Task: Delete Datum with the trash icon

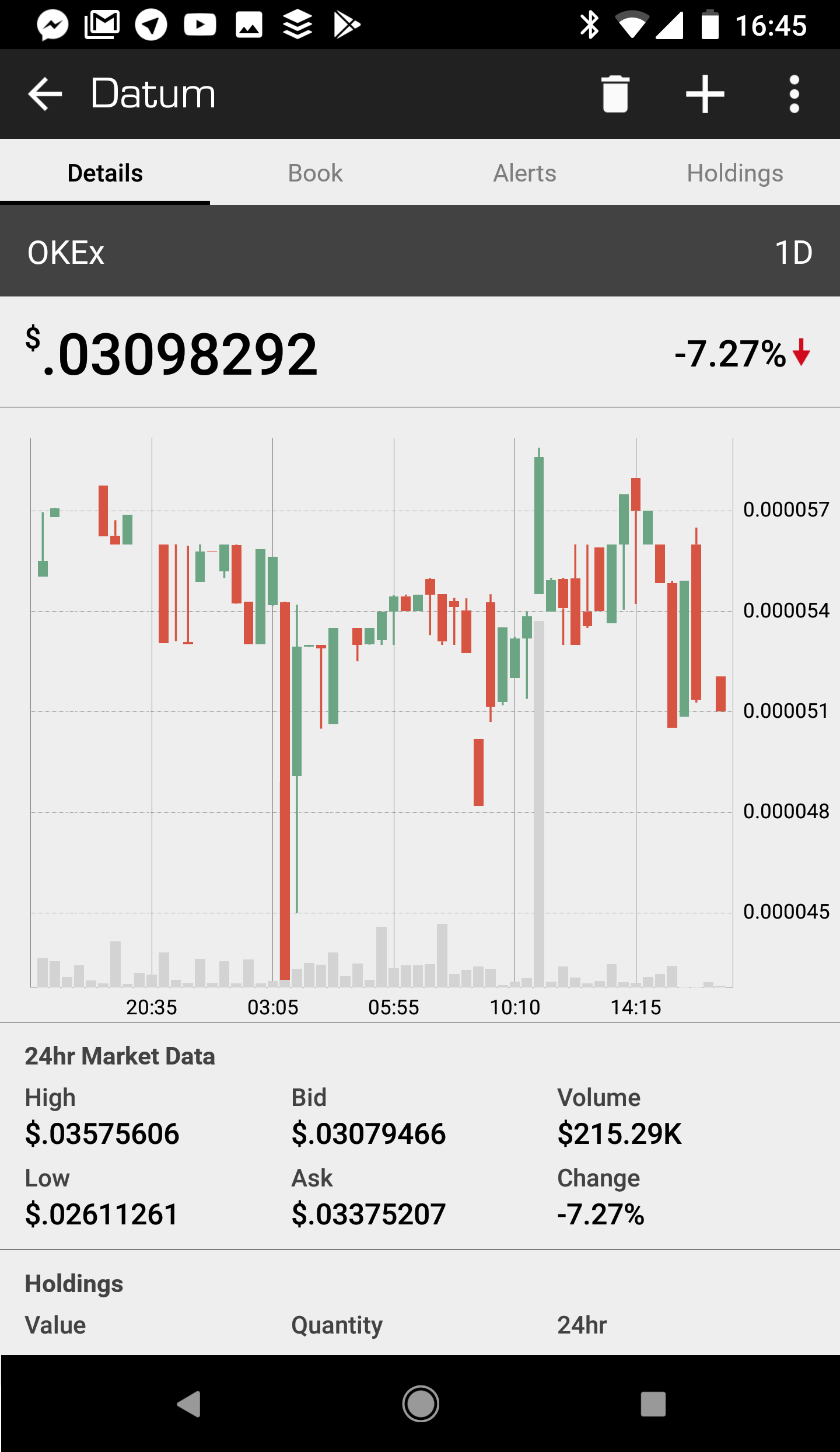Action: (615, 94)
